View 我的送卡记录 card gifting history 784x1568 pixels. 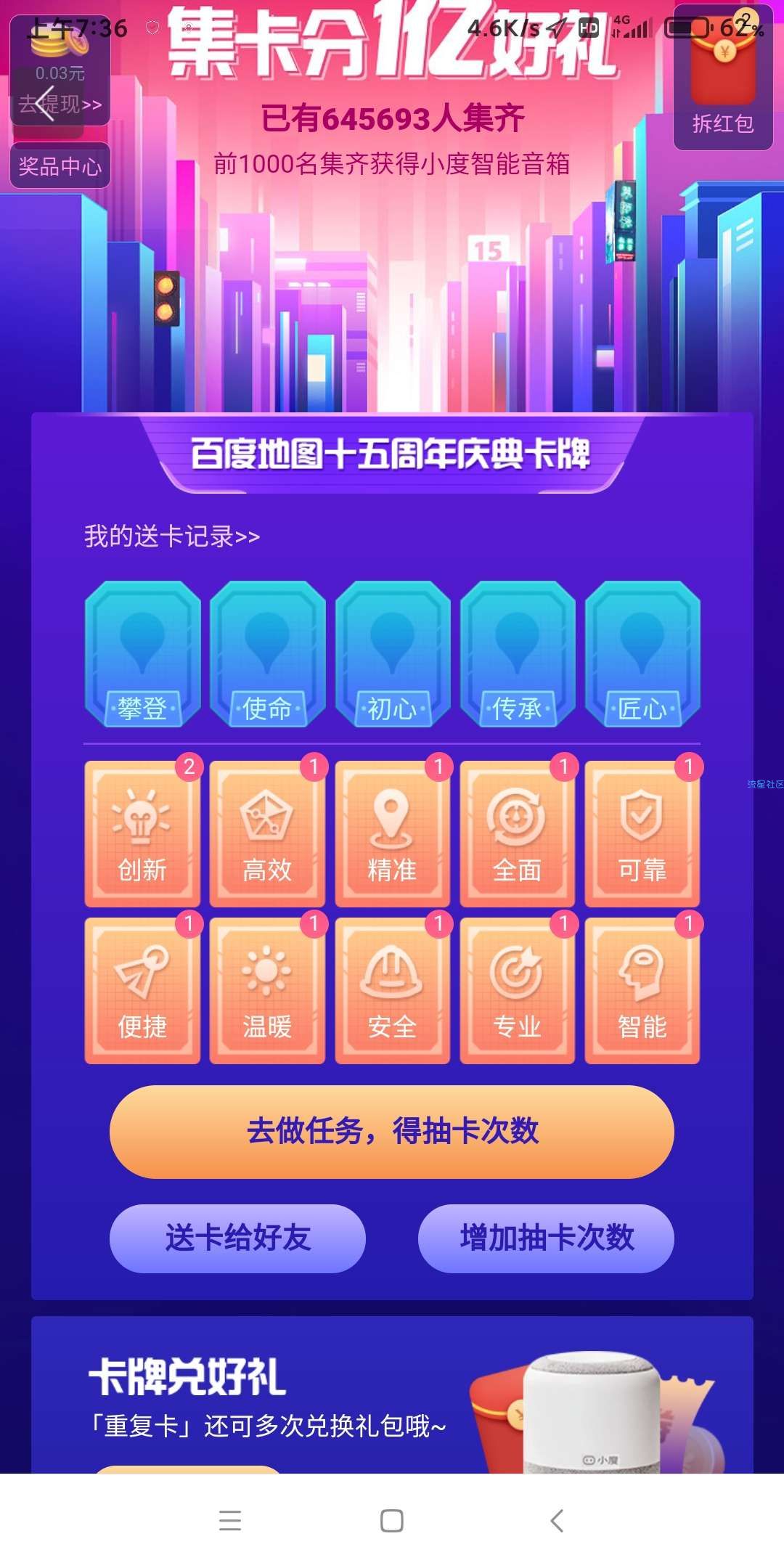(172, 536)
